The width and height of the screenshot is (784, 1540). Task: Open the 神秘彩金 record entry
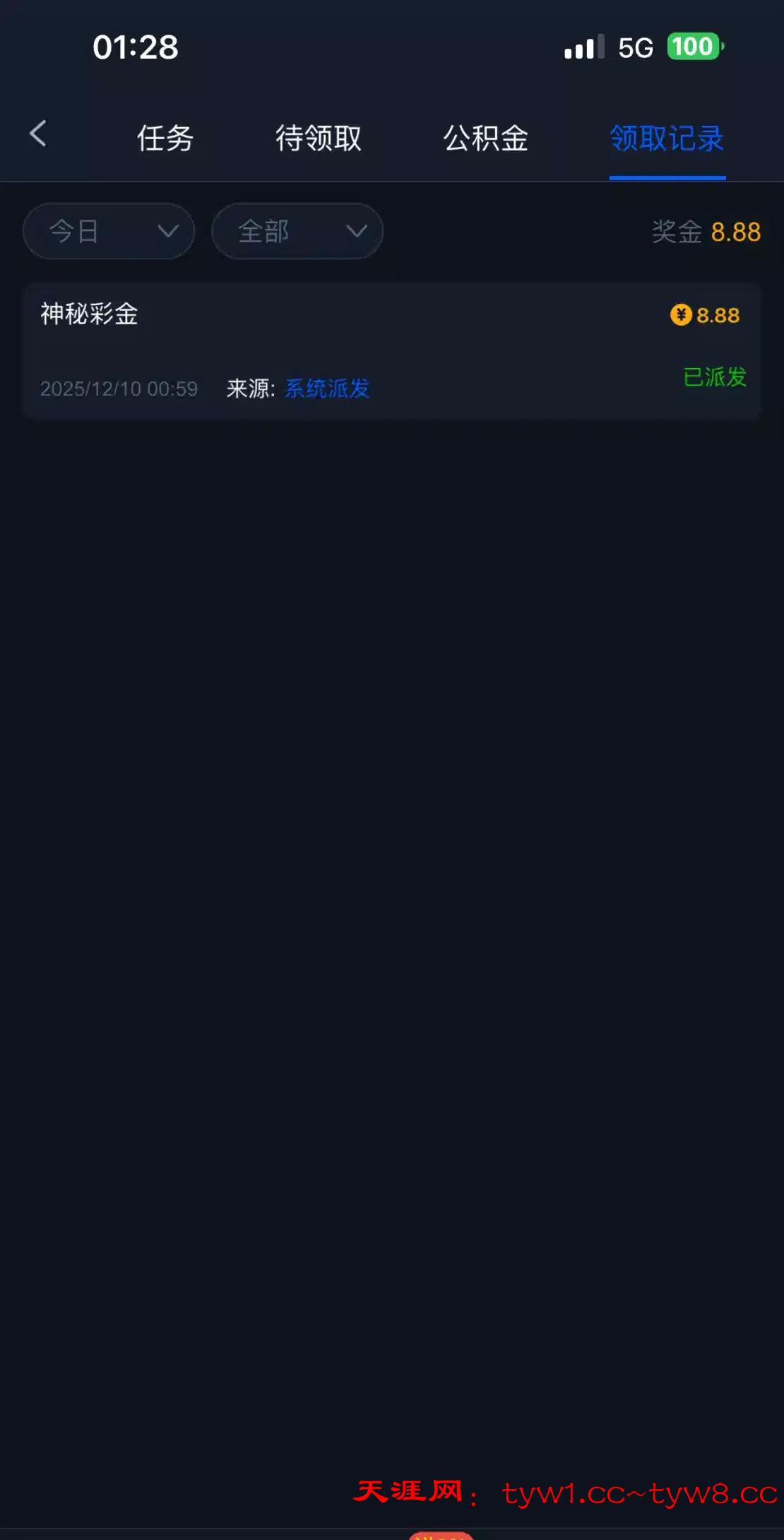(392, 351)
